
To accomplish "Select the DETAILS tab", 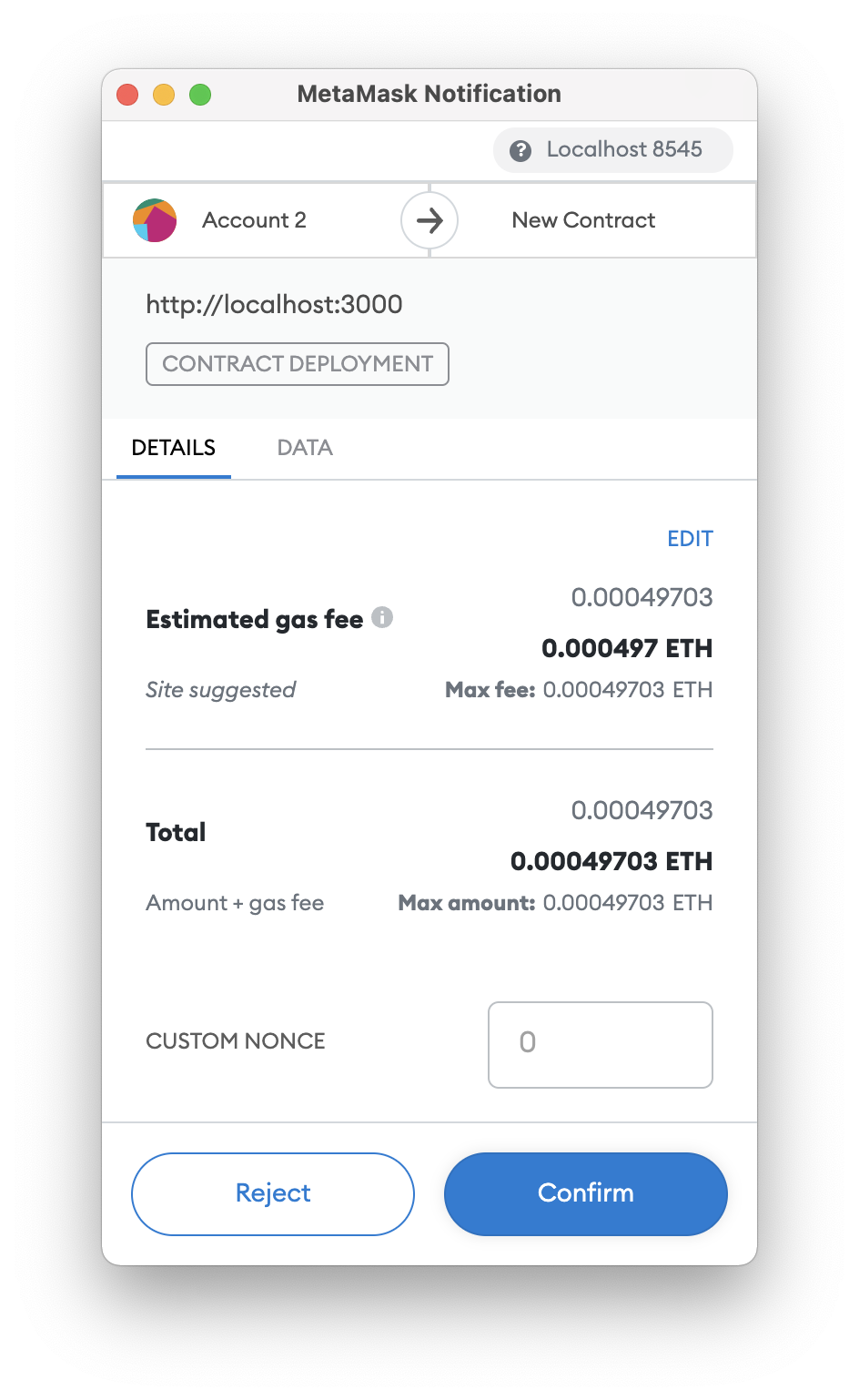I will click(174, 448).
